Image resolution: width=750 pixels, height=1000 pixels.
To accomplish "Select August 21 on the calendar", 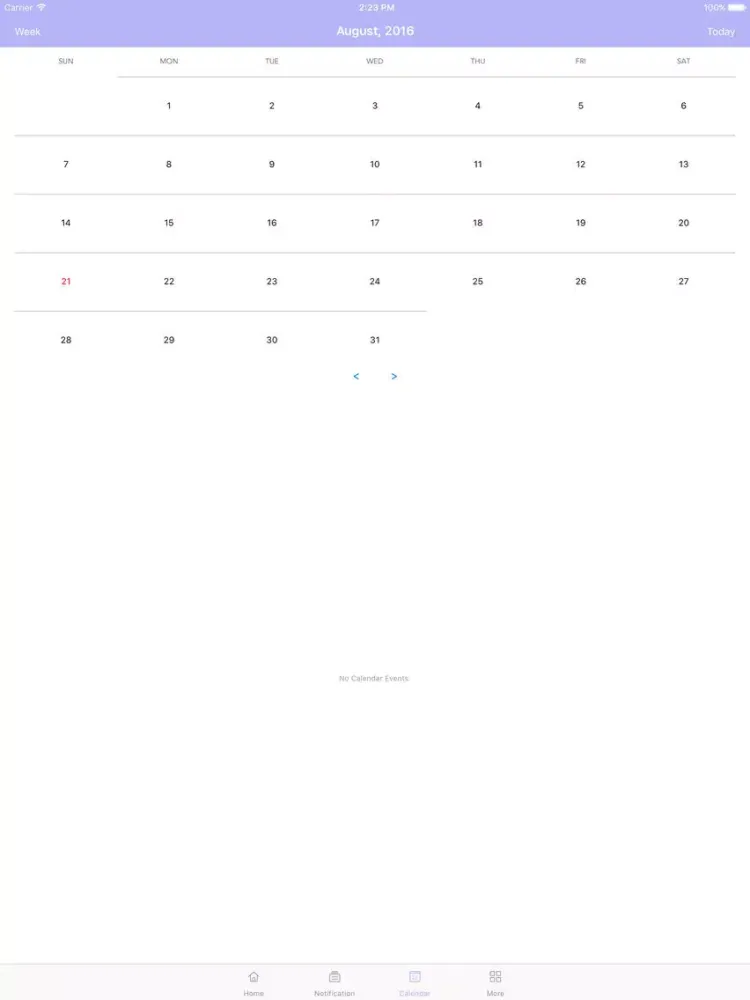I will (x=66, y=282).
